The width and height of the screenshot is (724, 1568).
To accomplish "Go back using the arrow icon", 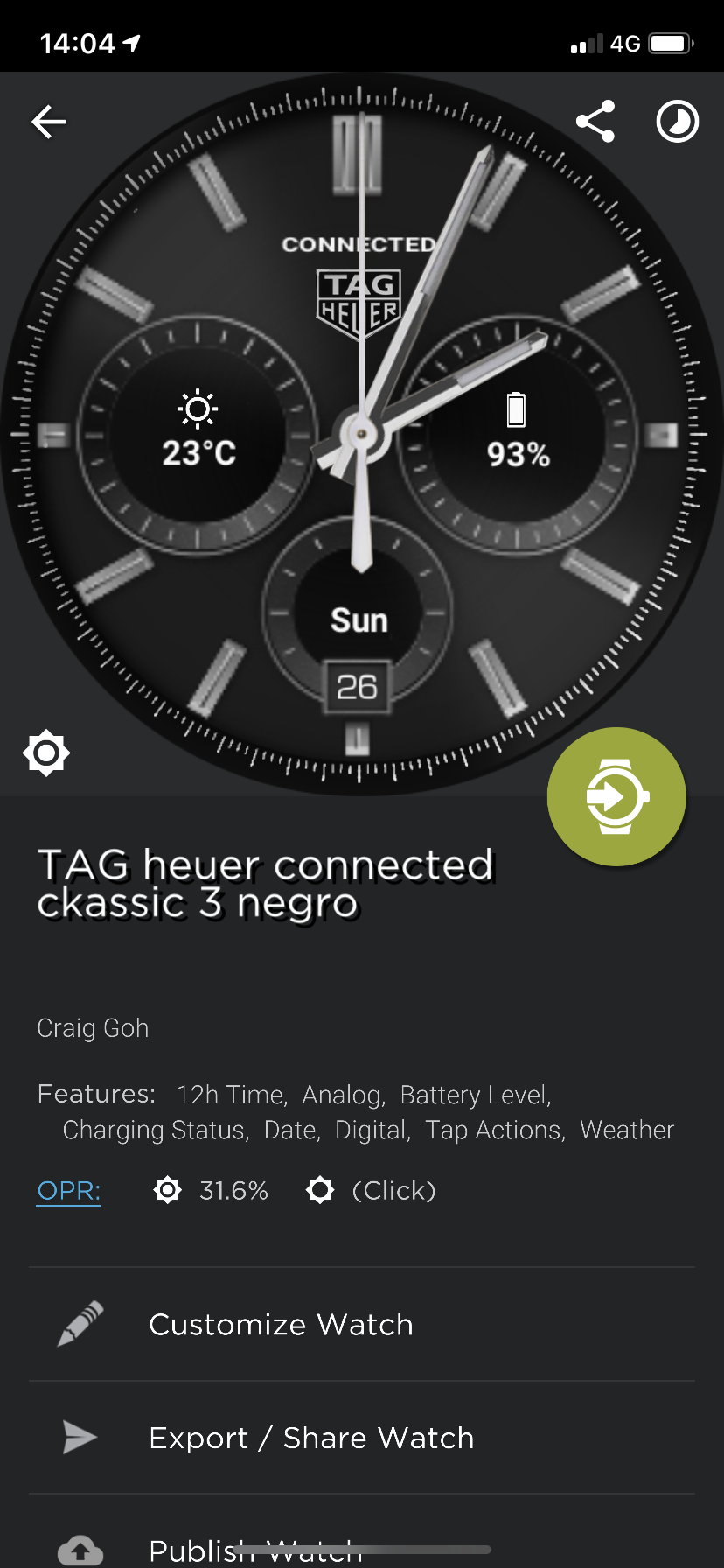I will [49, 122].
